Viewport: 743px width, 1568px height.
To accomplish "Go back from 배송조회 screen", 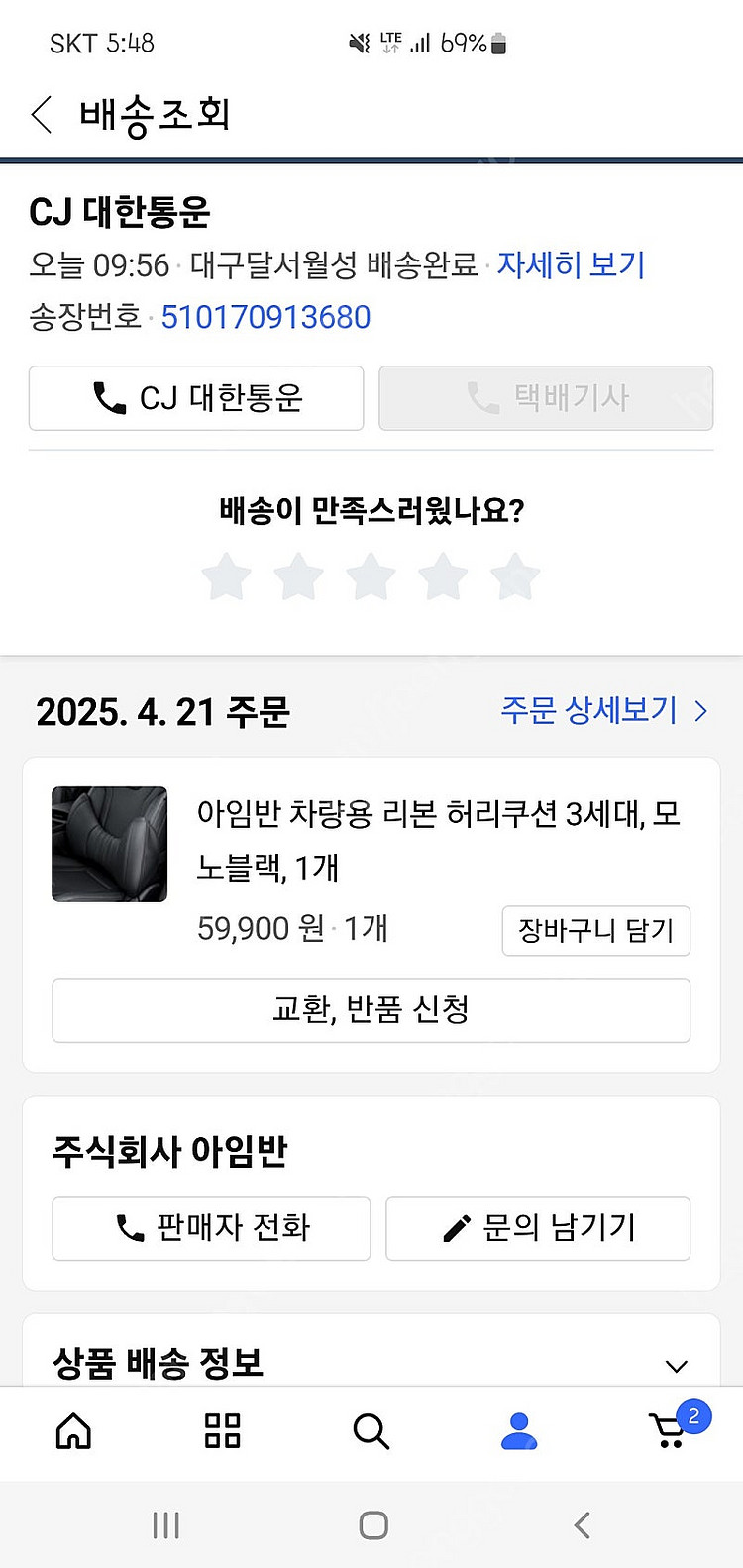I will [42, 115].
